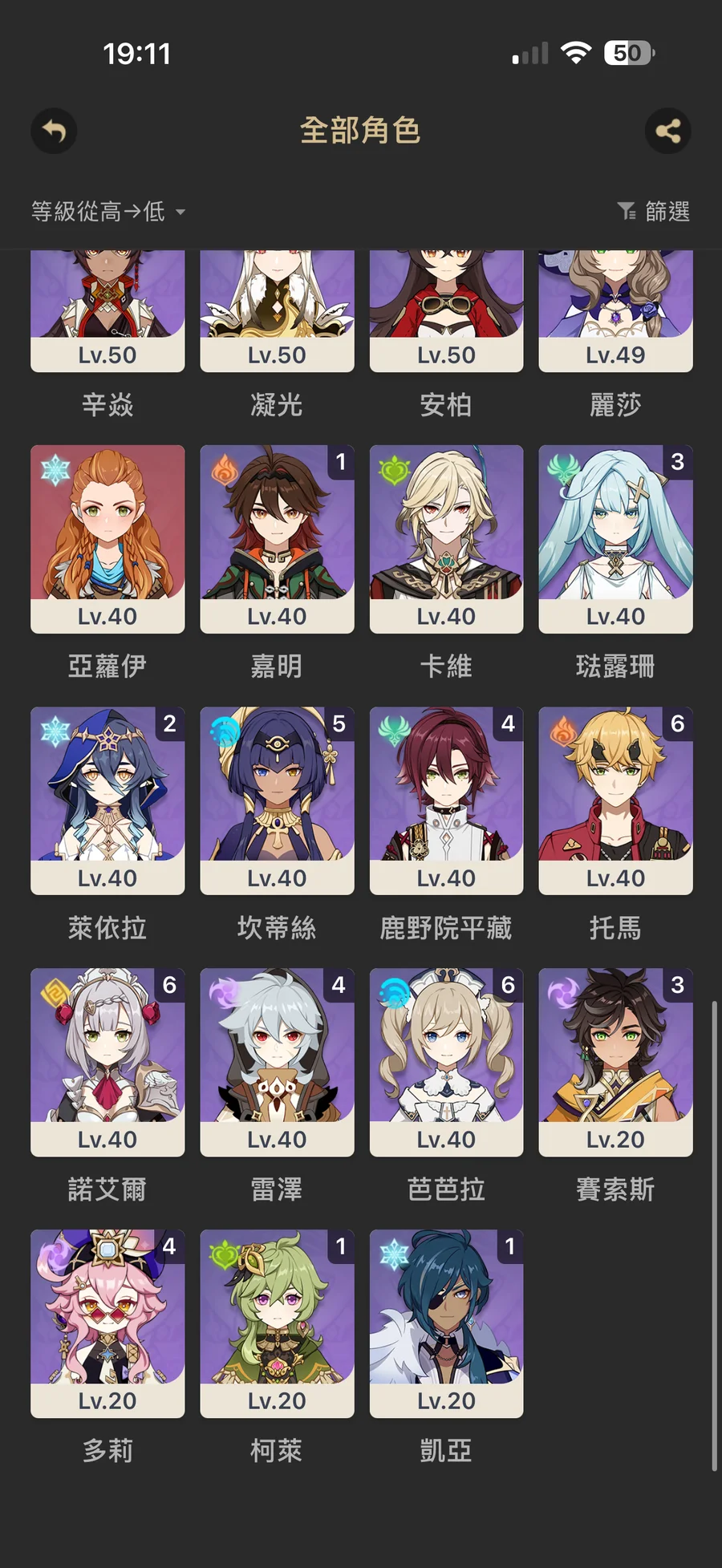Viewport: 722px width, 1568px height.
Task: Open character card 亞蘿伊
Action: pyautogui.click(x=107, y=539)
